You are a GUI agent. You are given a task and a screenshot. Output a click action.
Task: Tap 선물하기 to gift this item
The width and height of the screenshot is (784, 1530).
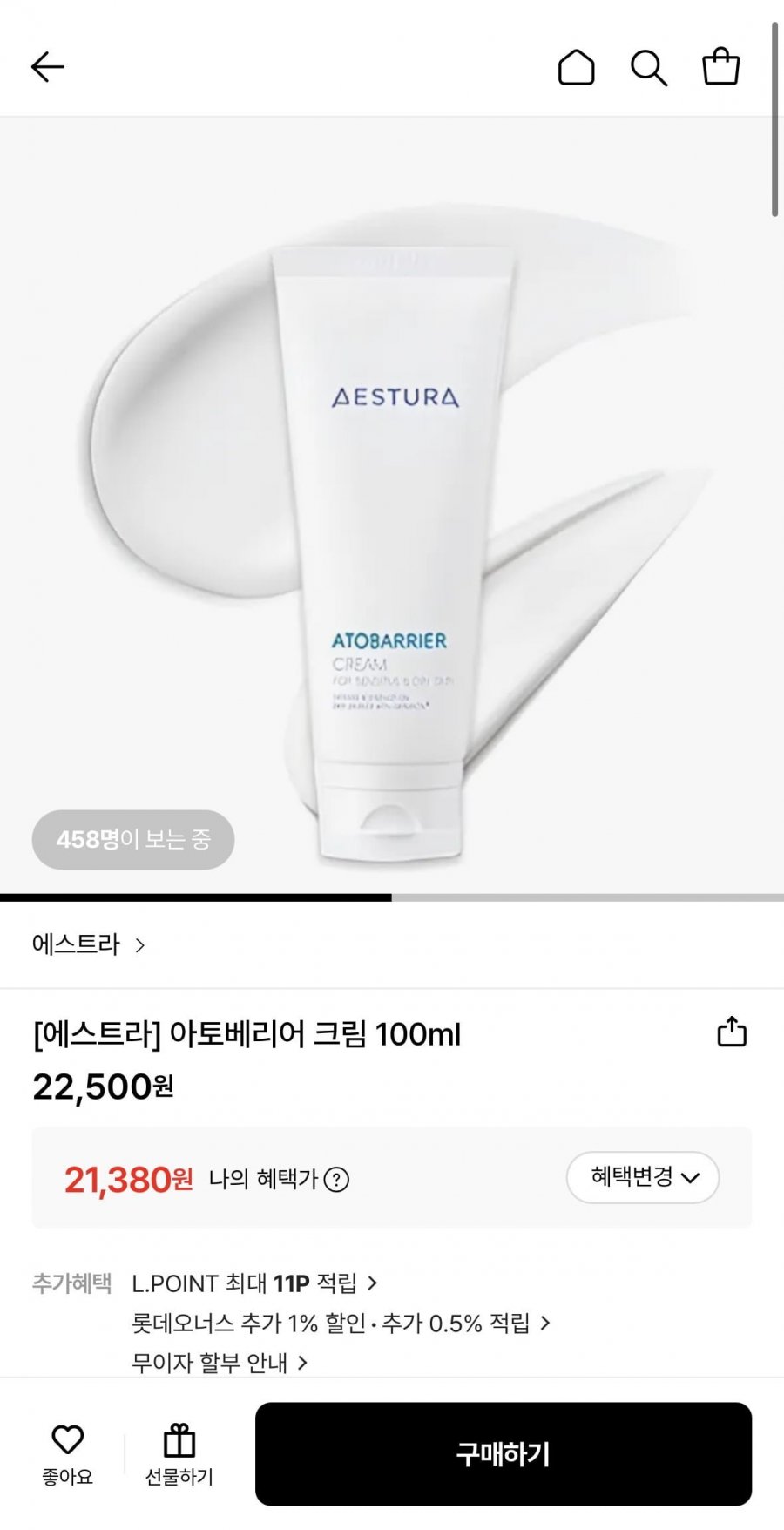179,1453
